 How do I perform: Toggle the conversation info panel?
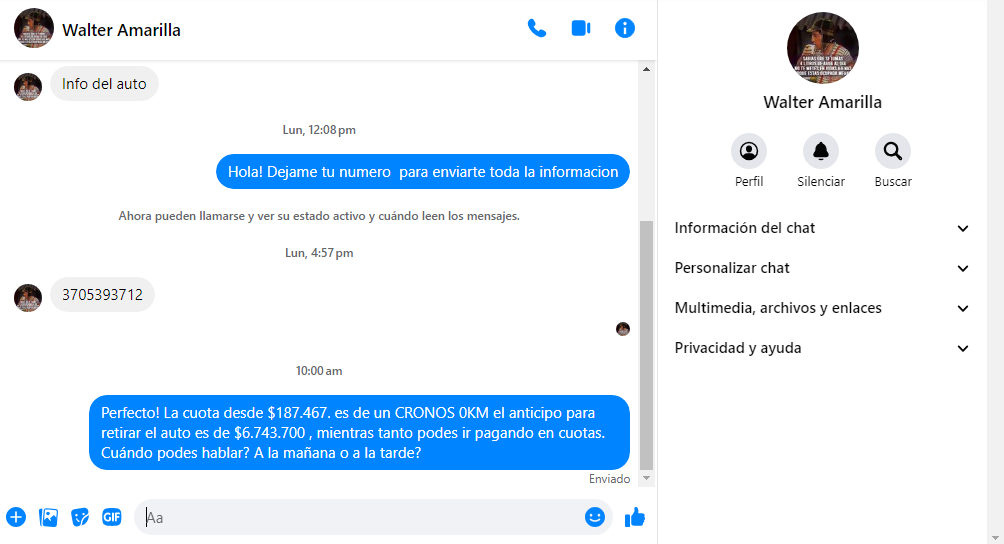point(625,28)
